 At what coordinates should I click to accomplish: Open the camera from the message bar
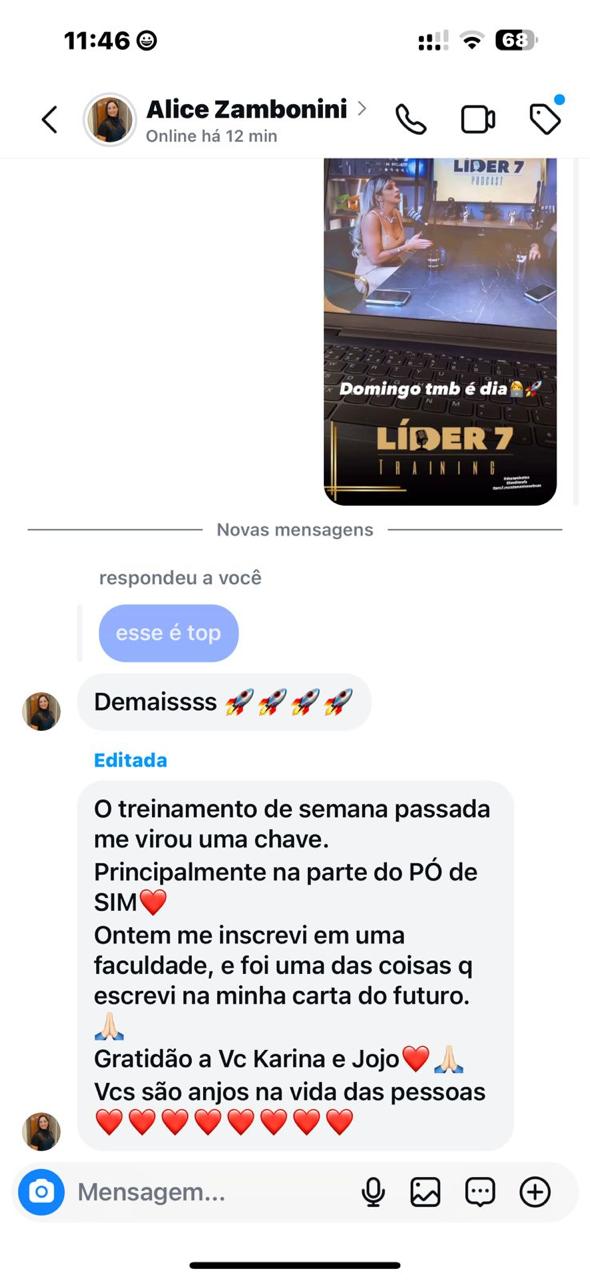pyautogui.click(x=41, y=1192)
